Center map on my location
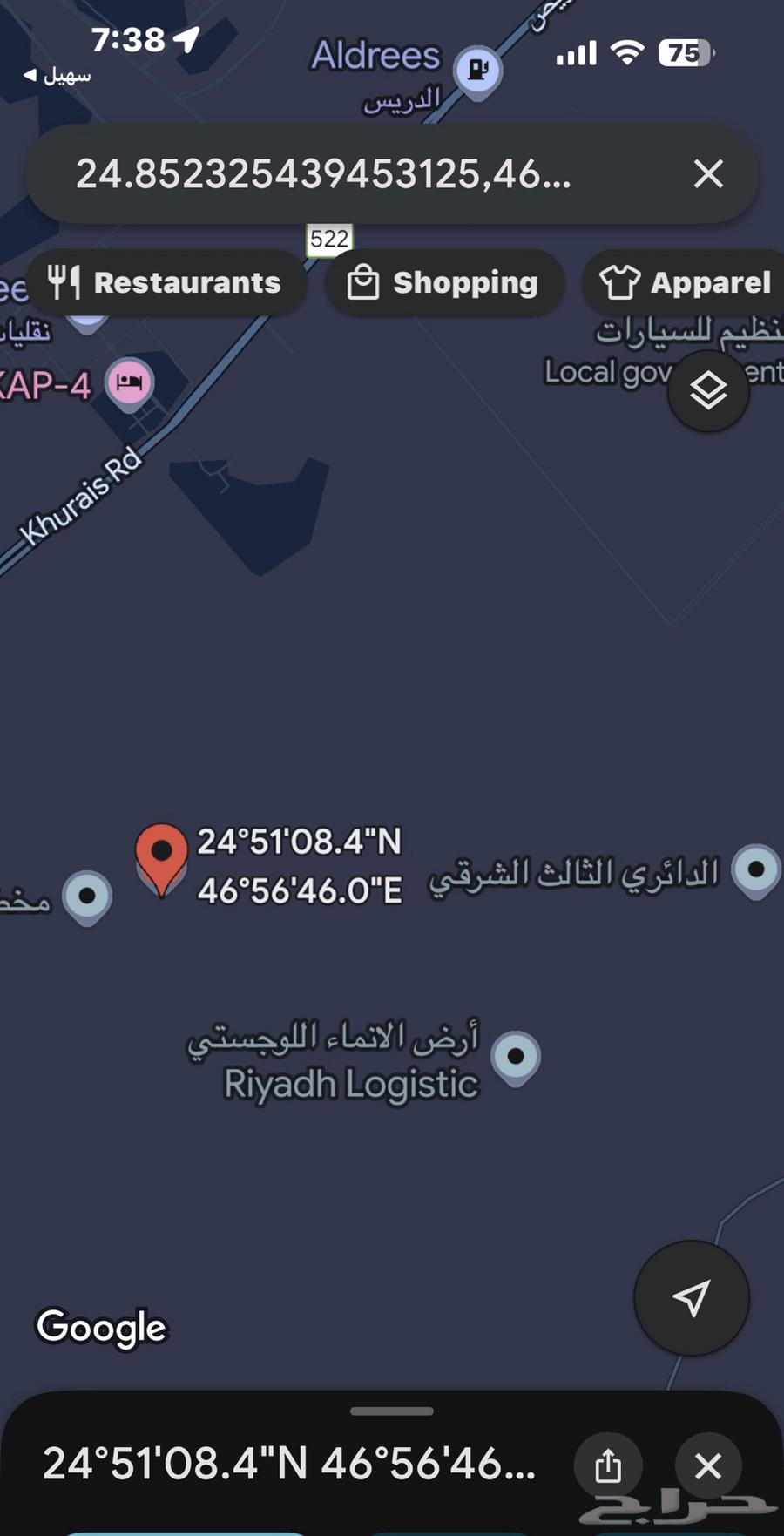The height and width of the screenshot is (1536, 784). point(691,1298)
